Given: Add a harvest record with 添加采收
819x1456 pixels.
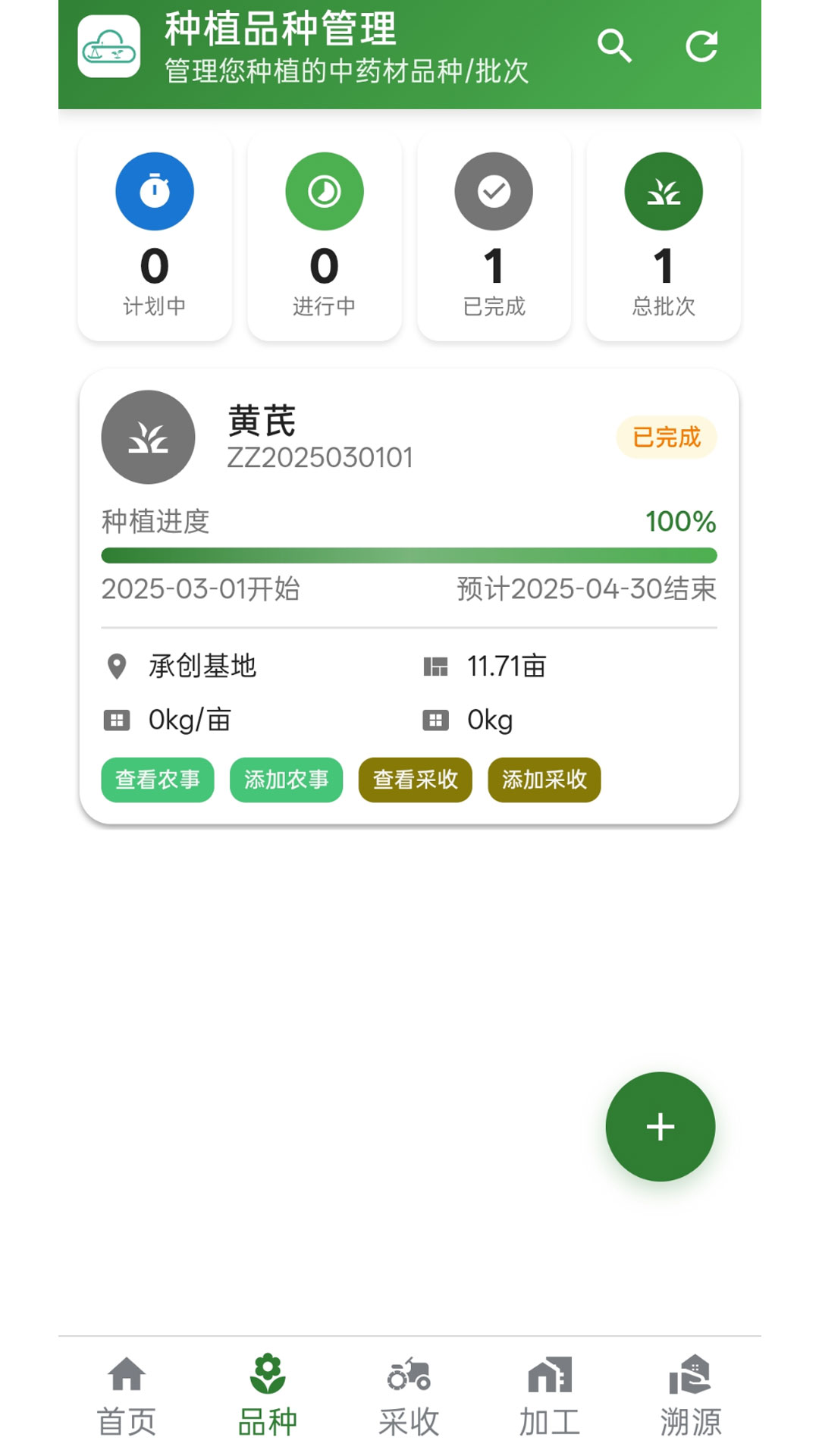Looking at the screenshot, I should 544,780.
